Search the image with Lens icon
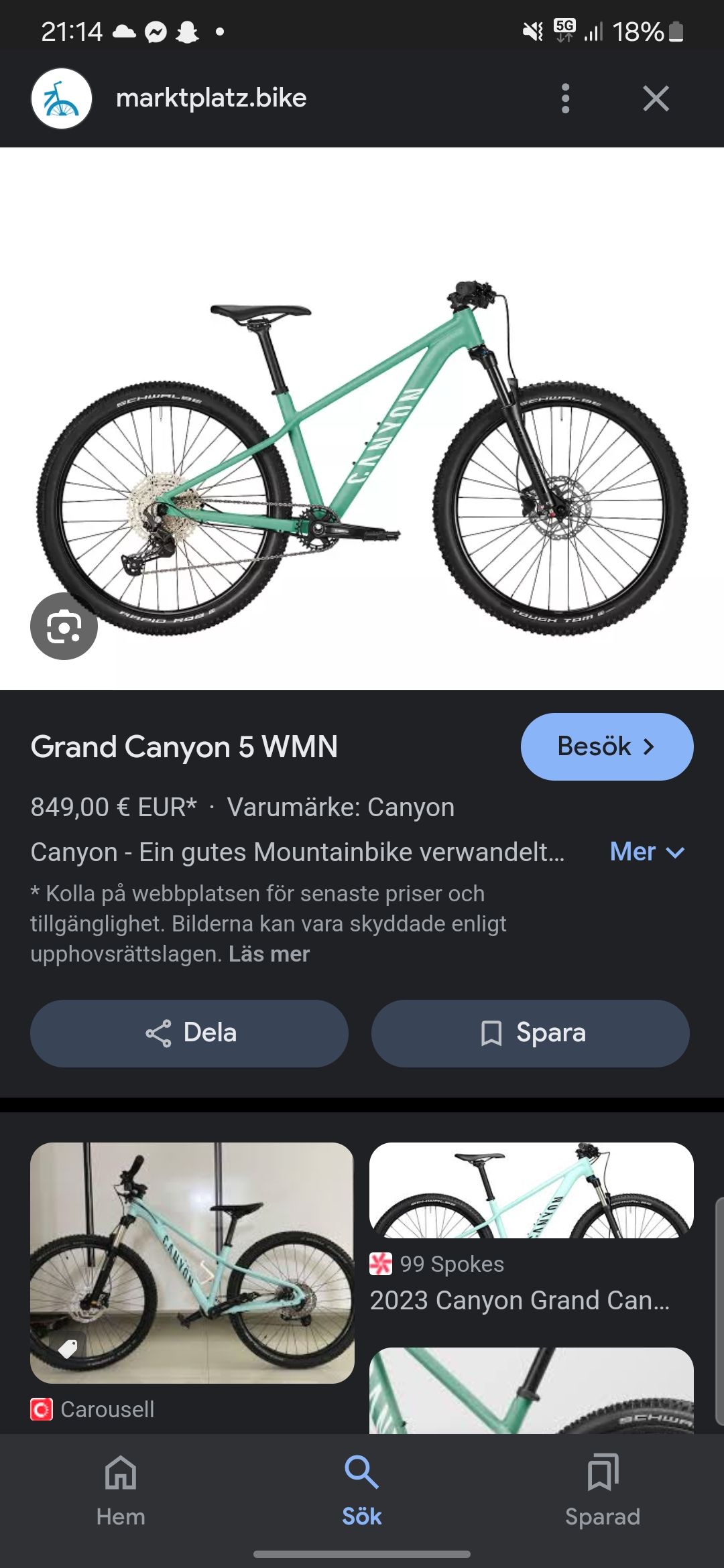724x1568 pixels. pos(64,626)
